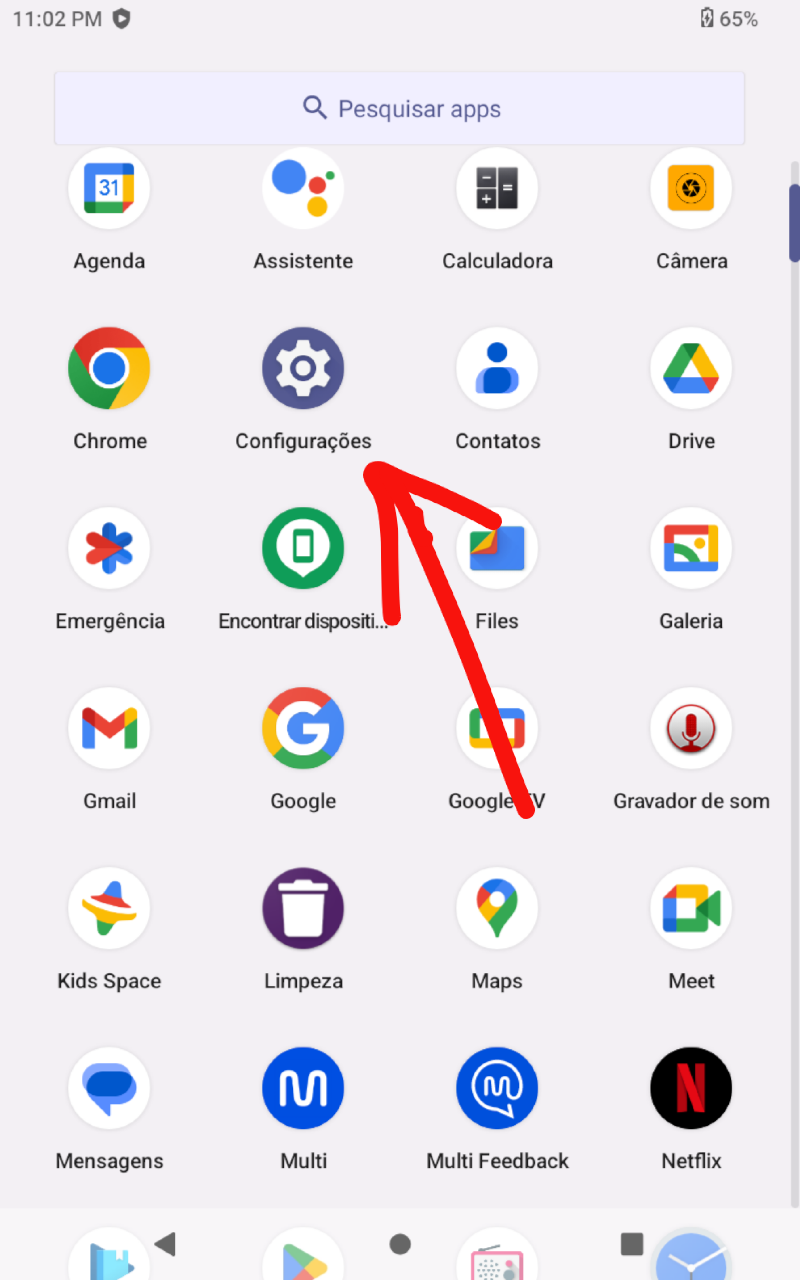Launch the Limpeza cleaner app
The image size is (800, 1280).
(303, 908)
